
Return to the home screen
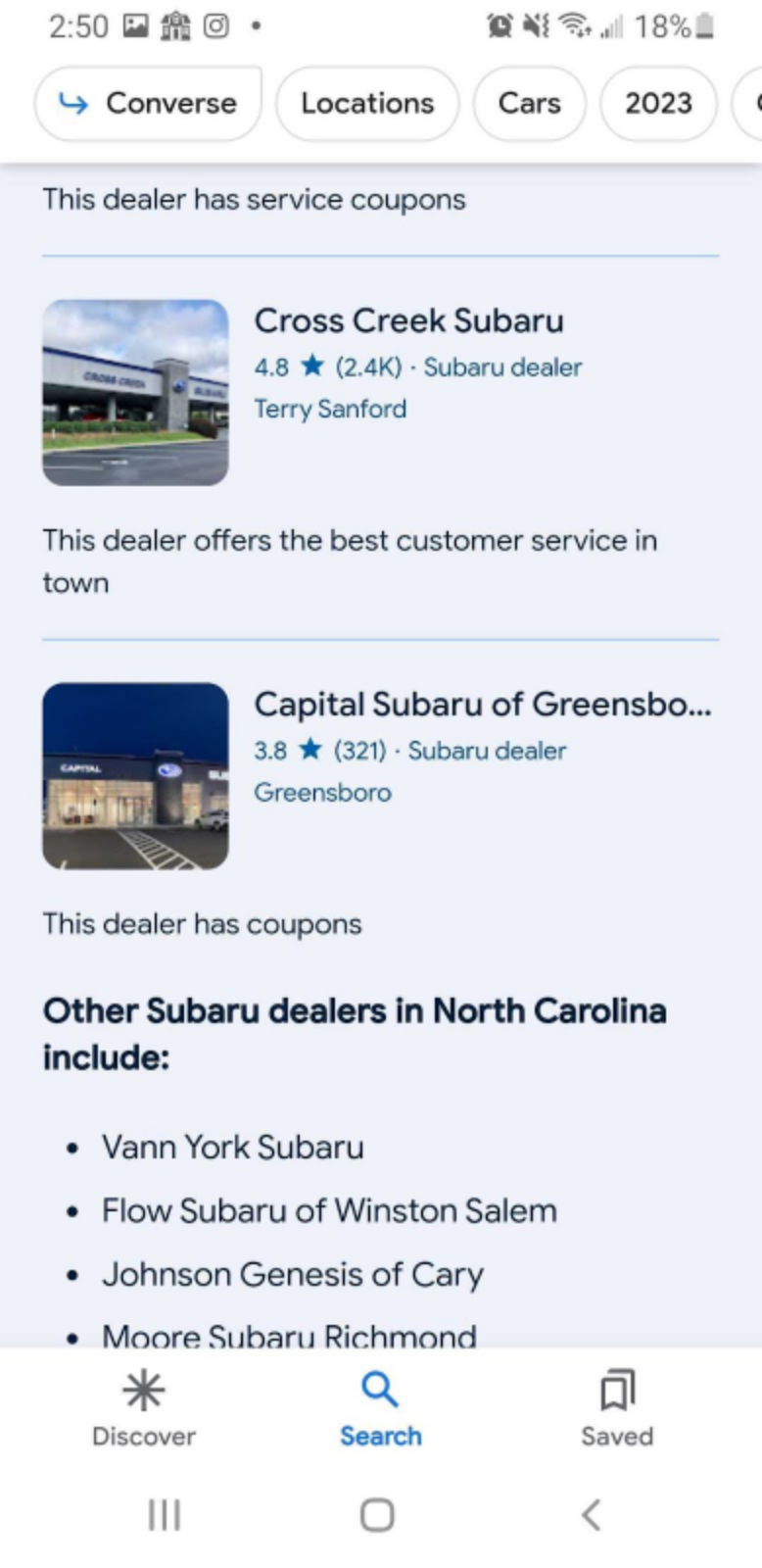(x=377, y=1514)
